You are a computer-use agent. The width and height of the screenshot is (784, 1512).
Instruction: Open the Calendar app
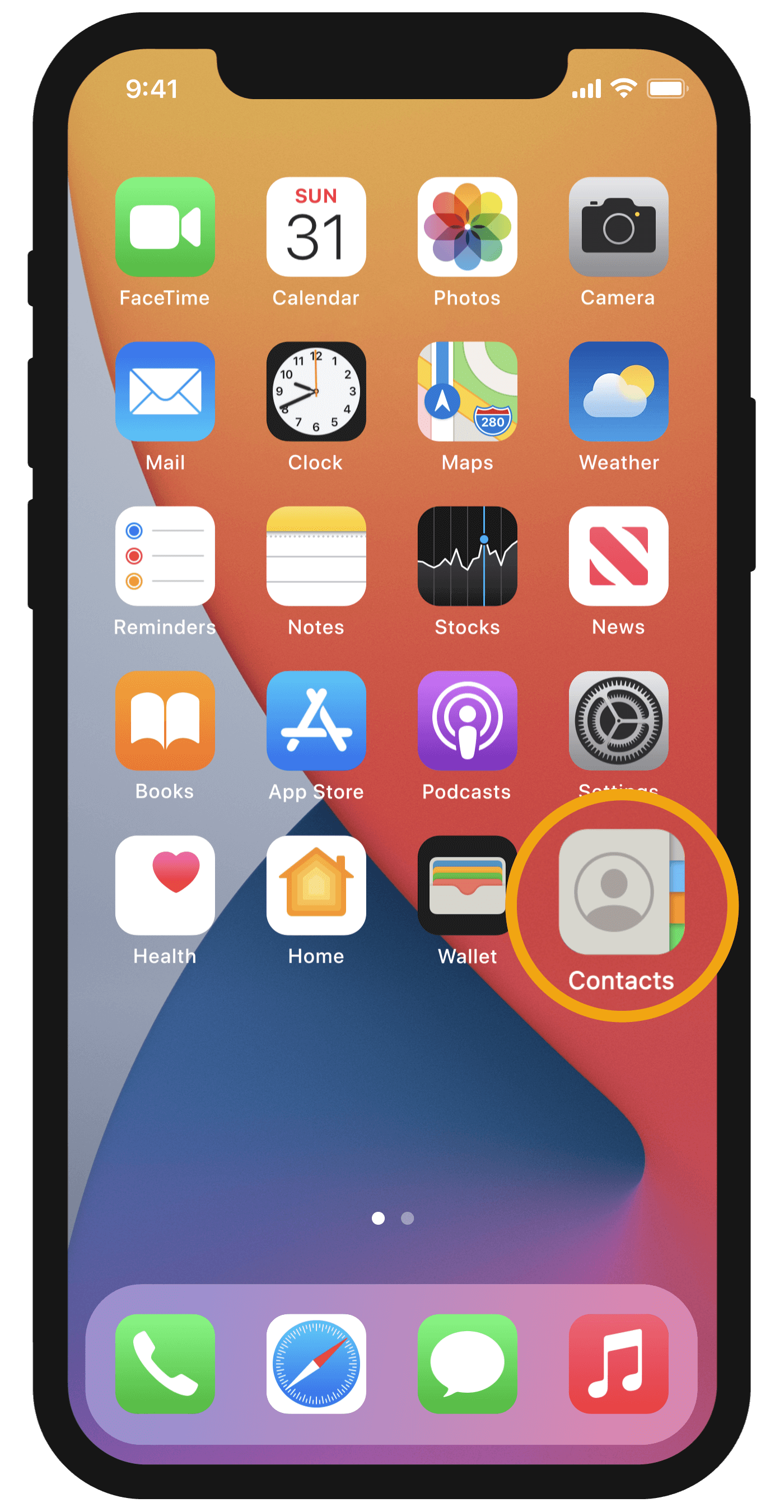(316, 227)
